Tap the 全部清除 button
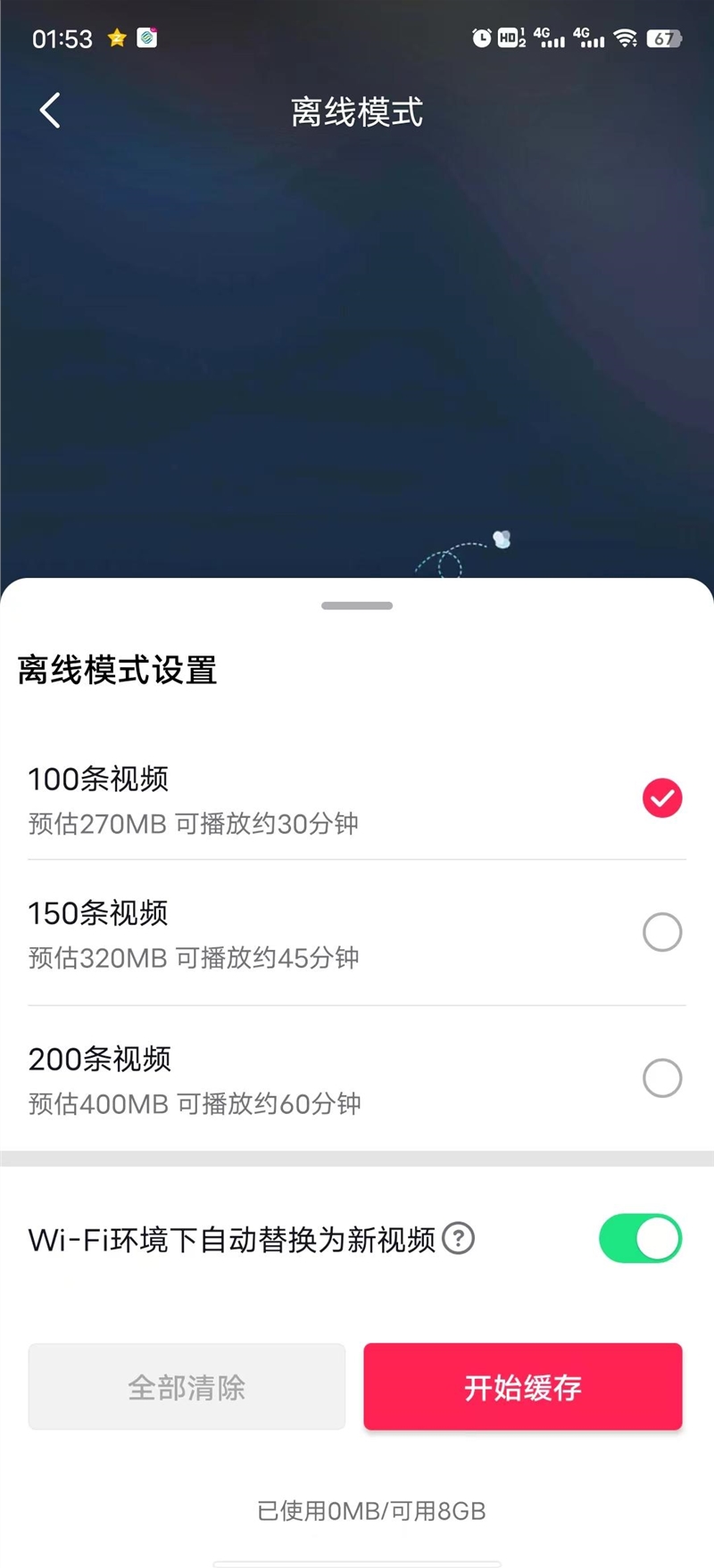 [x=187, y=1387]
